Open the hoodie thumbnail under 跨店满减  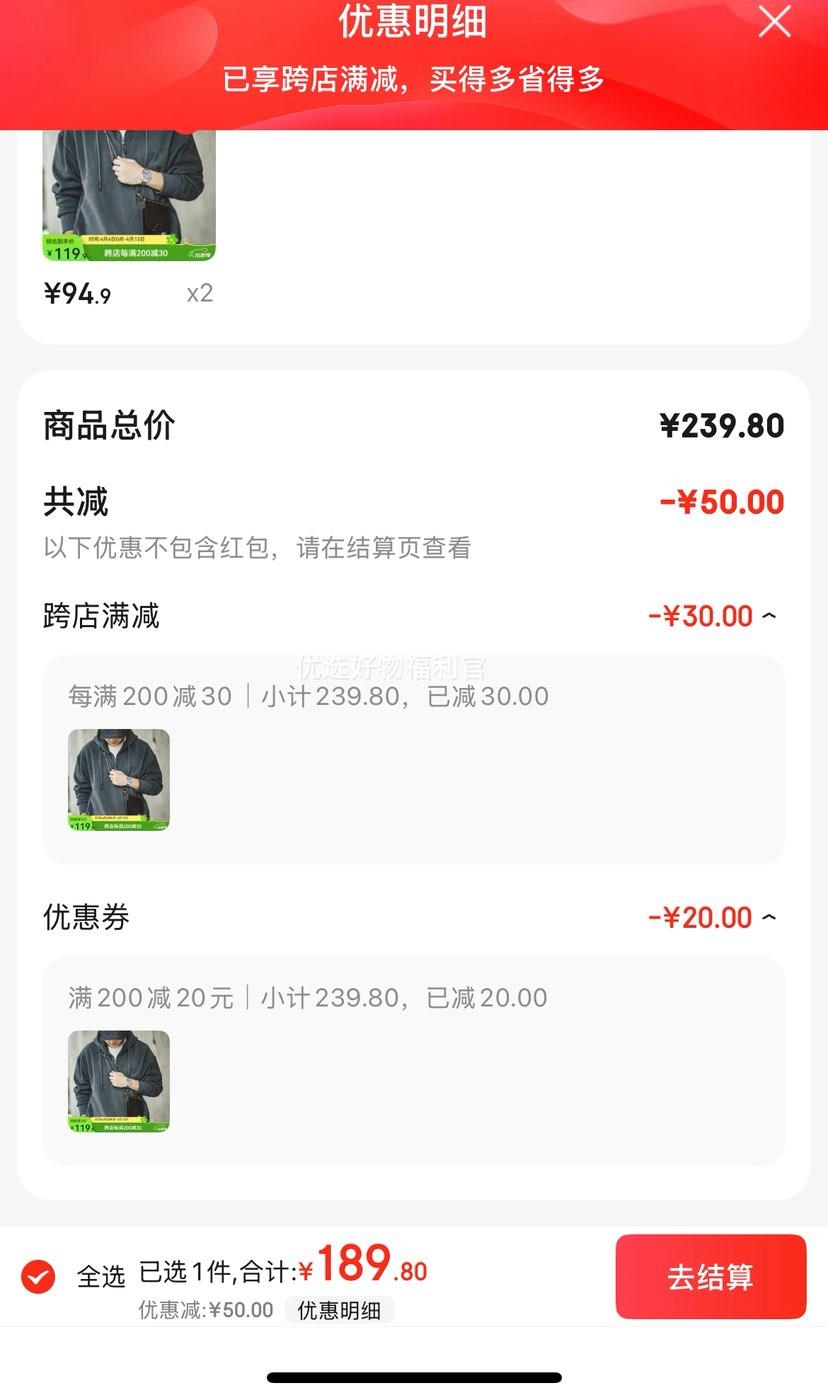click(x=119, y=780)
